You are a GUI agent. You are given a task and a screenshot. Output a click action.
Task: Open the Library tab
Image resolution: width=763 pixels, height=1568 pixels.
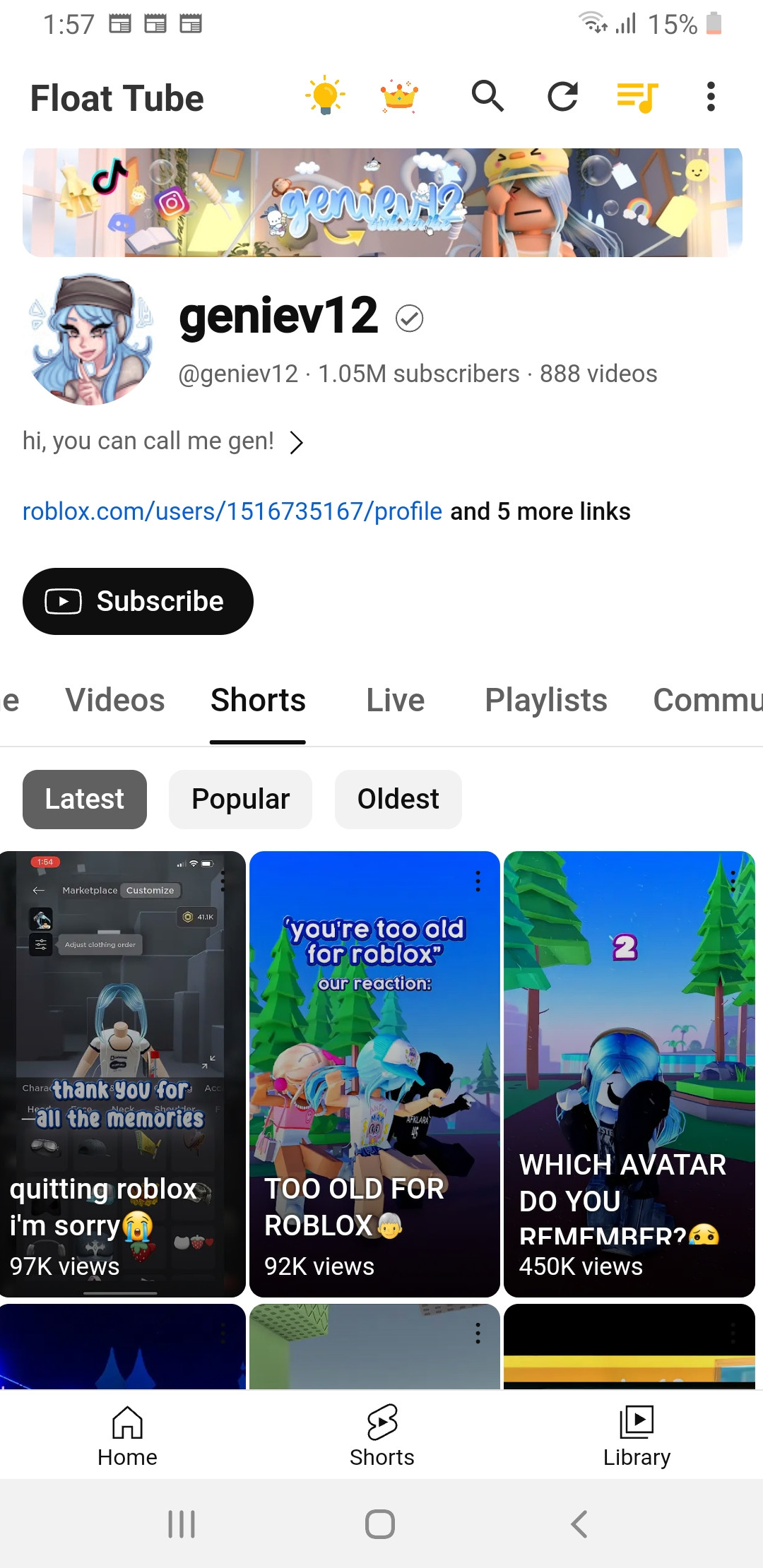pyautogui.click(x=636, y=1435)
